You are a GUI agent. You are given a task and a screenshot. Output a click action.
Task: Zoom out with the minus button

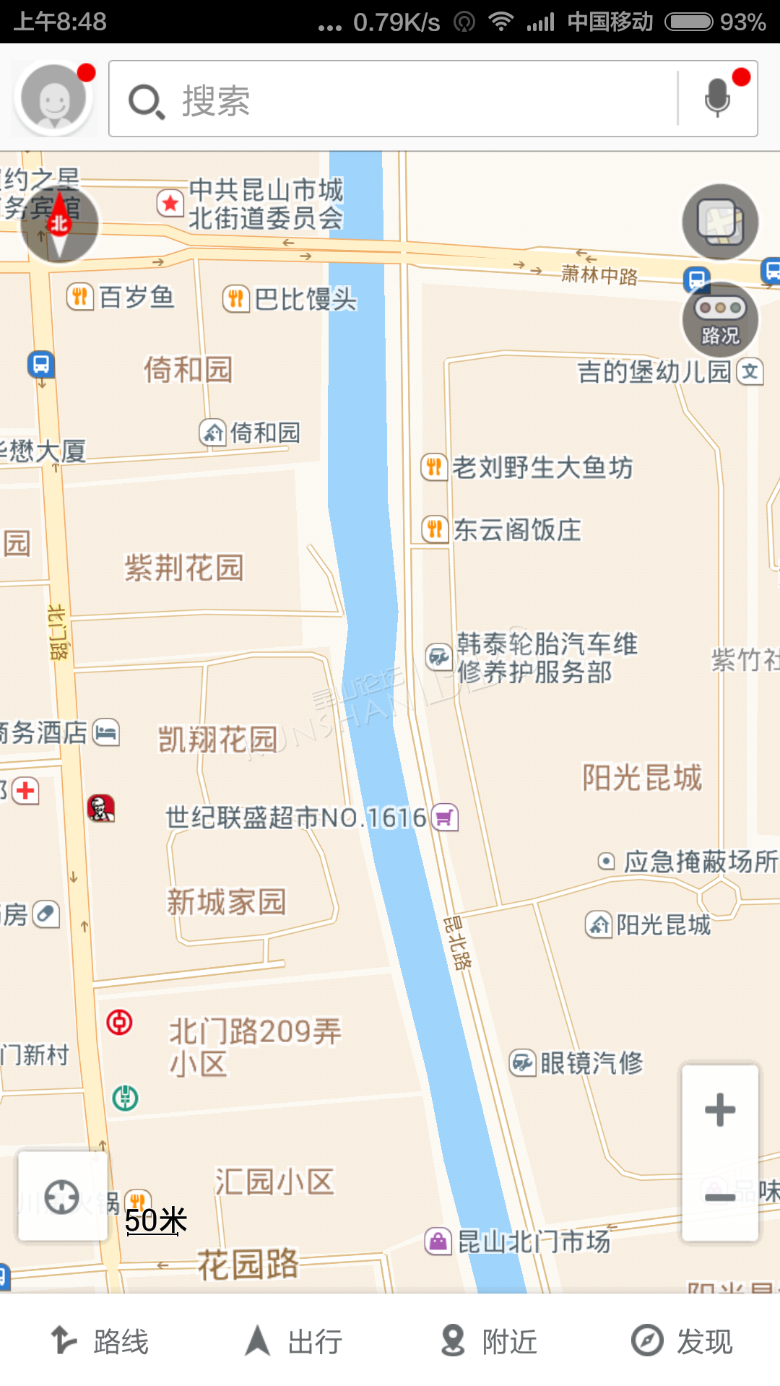point(720,1198)
